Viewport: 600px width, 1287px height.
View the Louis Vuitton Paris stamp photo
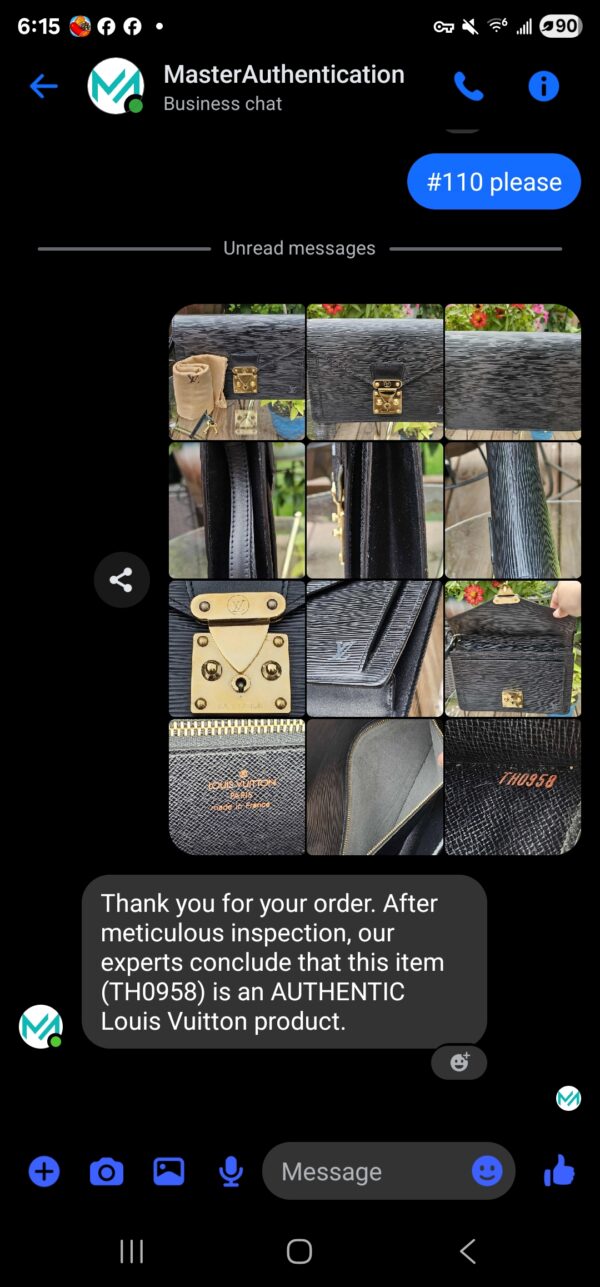tap(237, 786)
